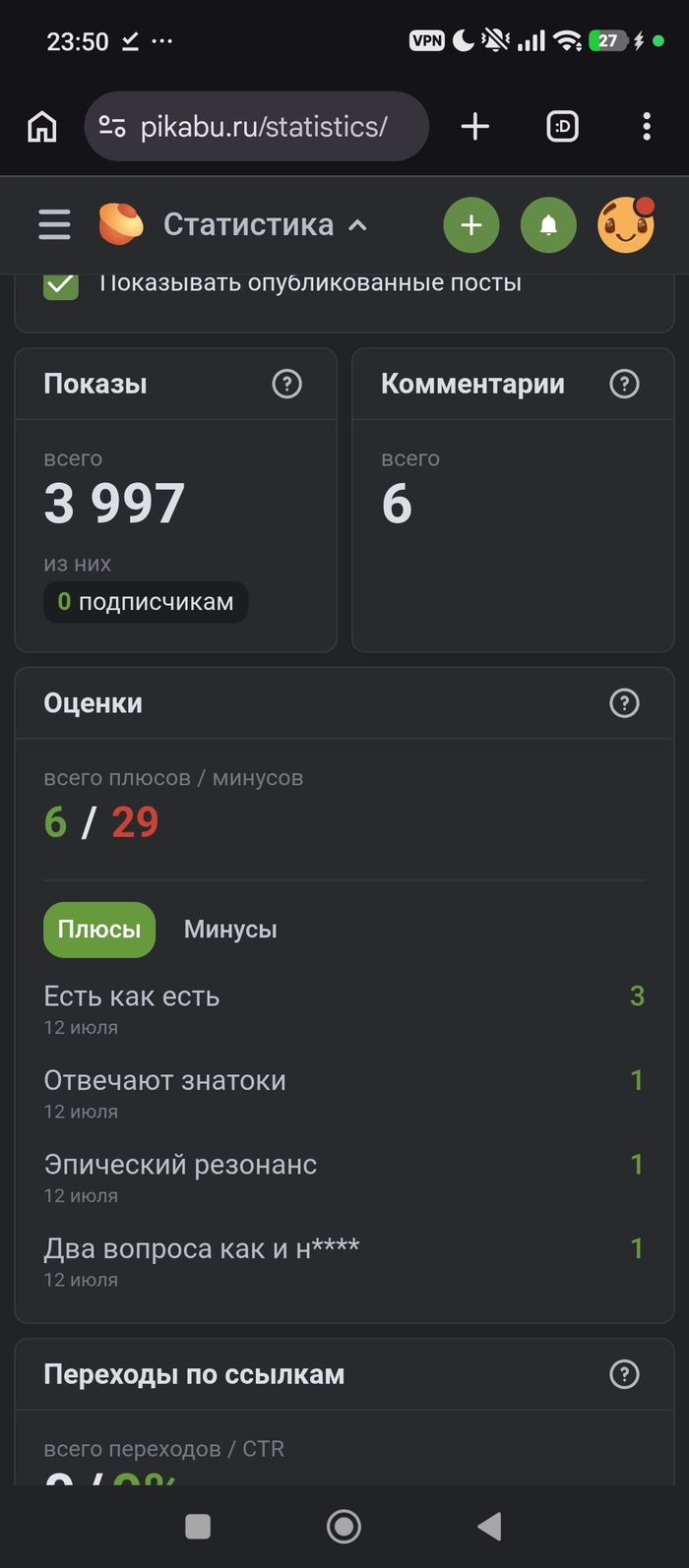Show help for the Показы card
This screenshot has width=689, height=1568.
tap(286, 384)
